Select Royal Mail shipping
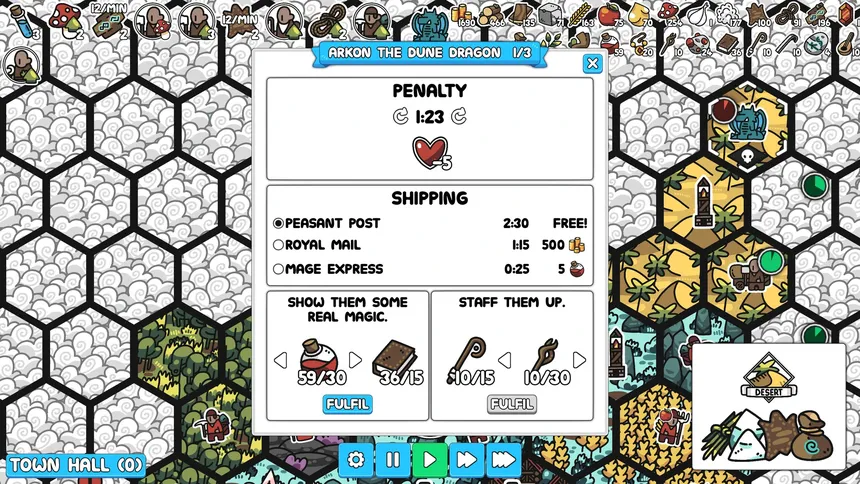Image resolution: width=860 pixels, height=484 pixels. pyautogui.click(x=279, y=245)
